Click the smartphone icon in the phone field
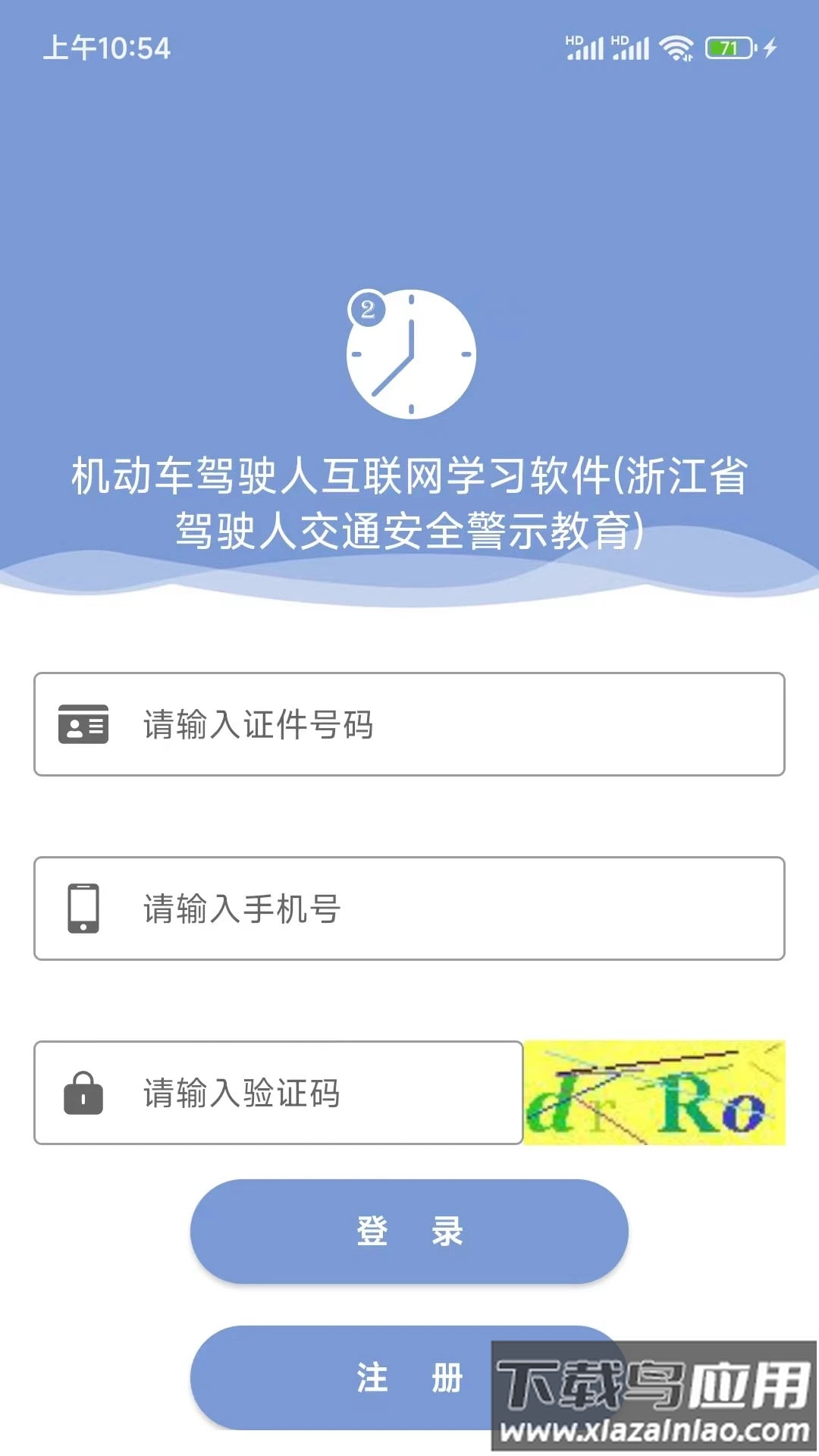Screen dimensions: 819x1456 [83, 908]
